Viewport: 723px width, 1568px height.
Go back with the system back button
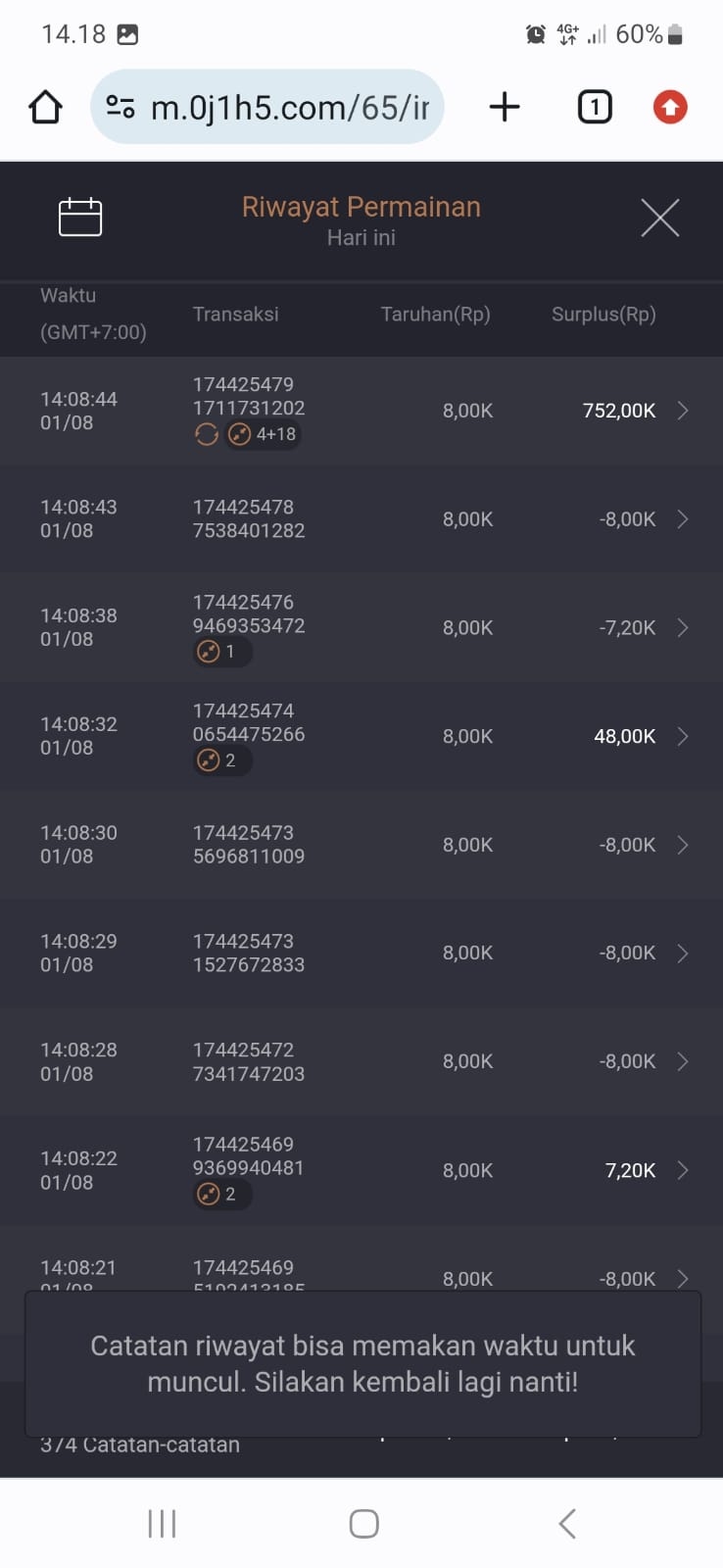(x=566, y=1524)
